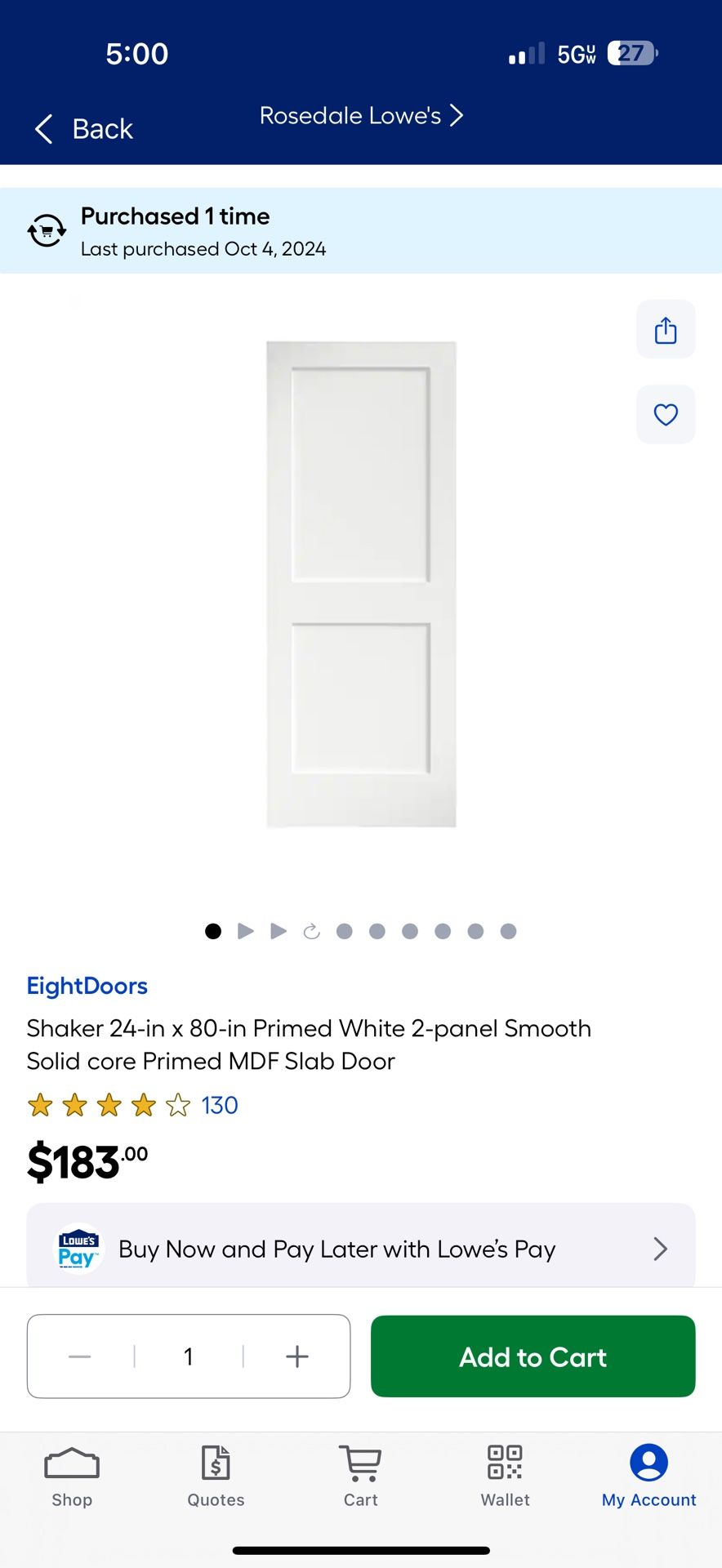Share this door product
The image size is (722, 1568).
click(666, 330)
